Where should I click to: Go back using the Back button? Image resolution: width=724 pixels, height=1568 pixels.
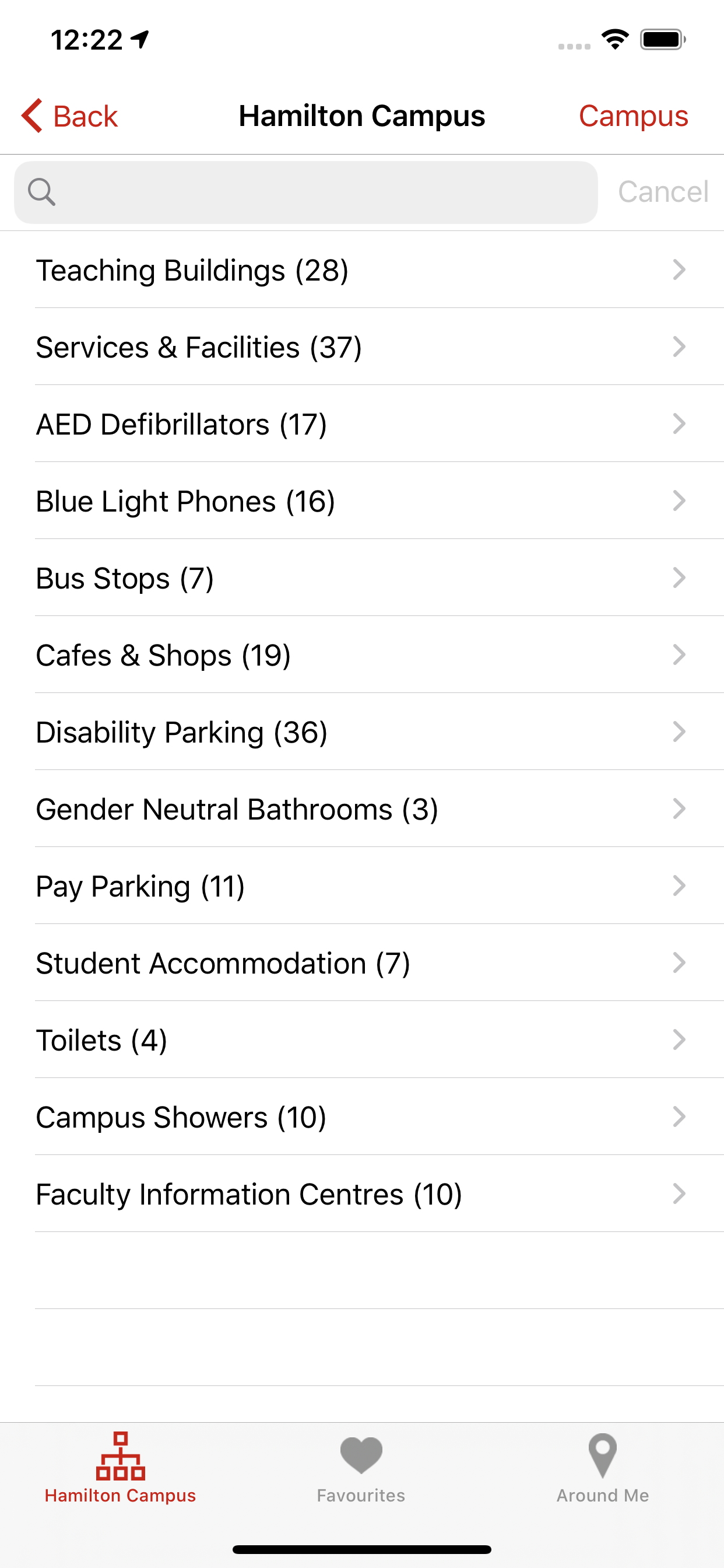tap(69, 116)
